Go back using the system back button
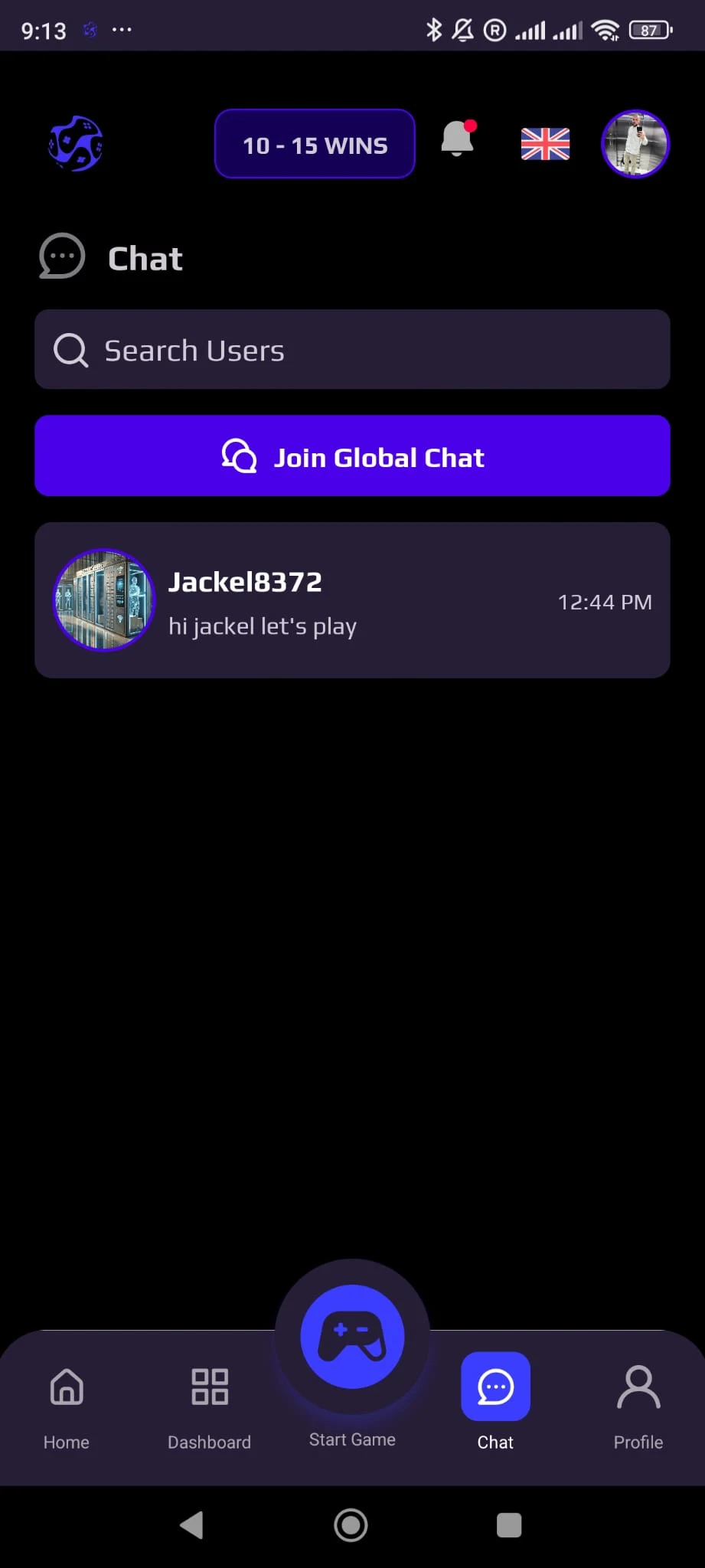Image resolution: width=705 pixels, height=1568 pixels. [x=192, y=1525]
